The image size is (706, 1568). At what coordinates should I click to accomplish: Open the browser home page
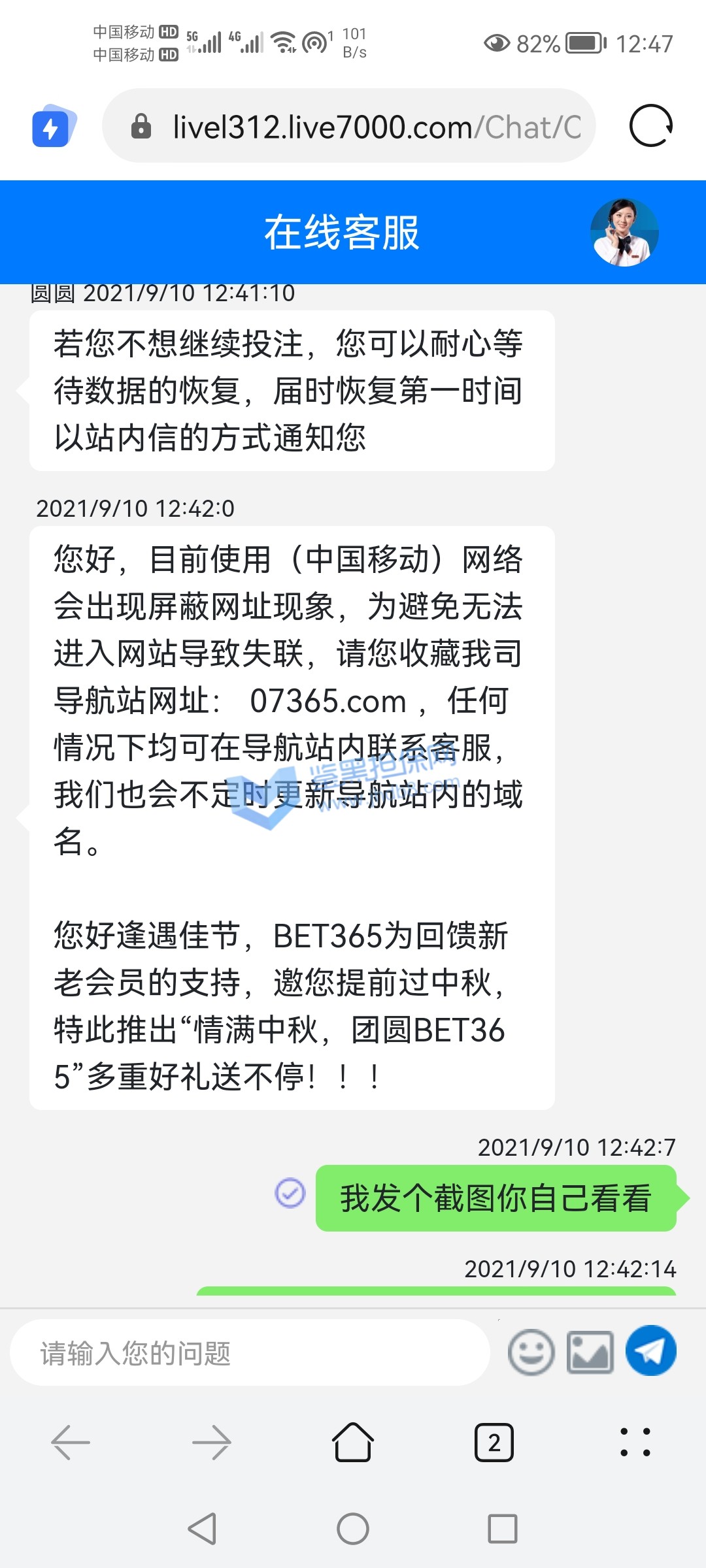pos(353,1442)
